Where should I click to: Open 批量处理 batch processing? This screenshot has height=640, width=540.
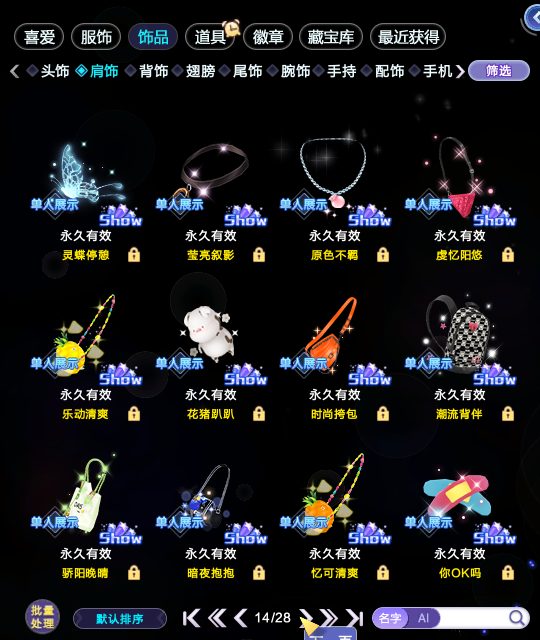[x=42, y=617]
